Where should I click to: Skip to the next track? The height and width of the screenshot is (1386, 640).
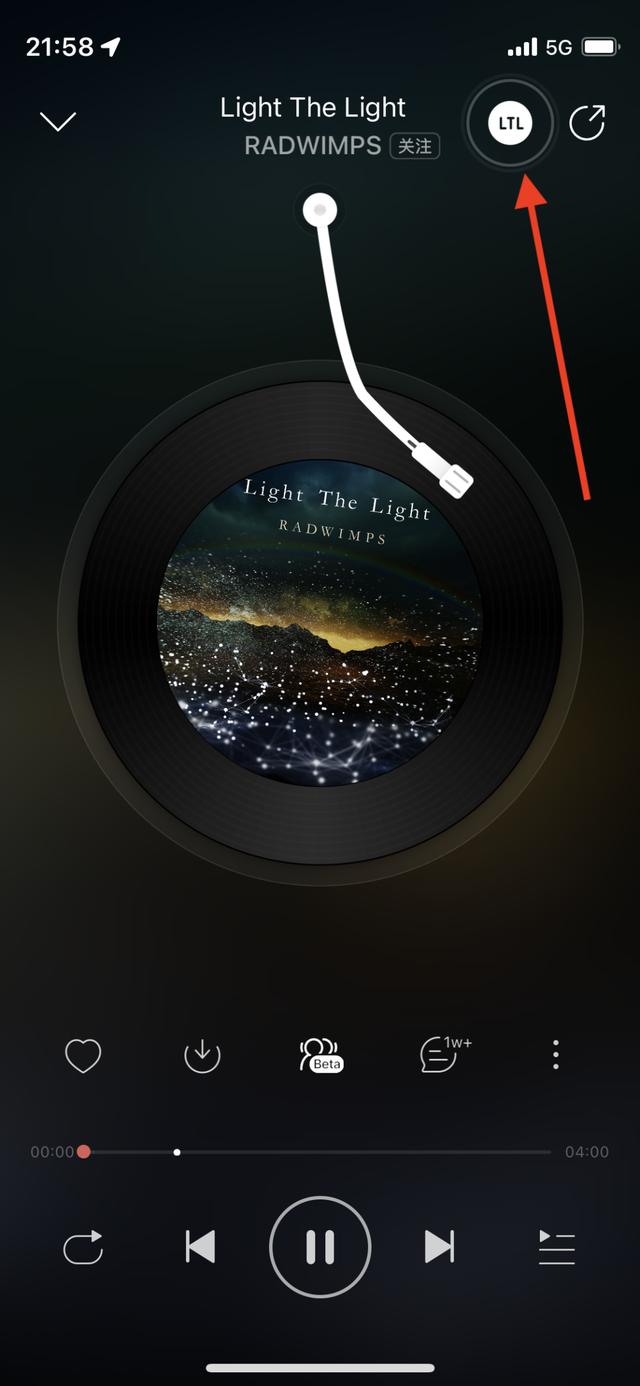tap(439, 1247)
